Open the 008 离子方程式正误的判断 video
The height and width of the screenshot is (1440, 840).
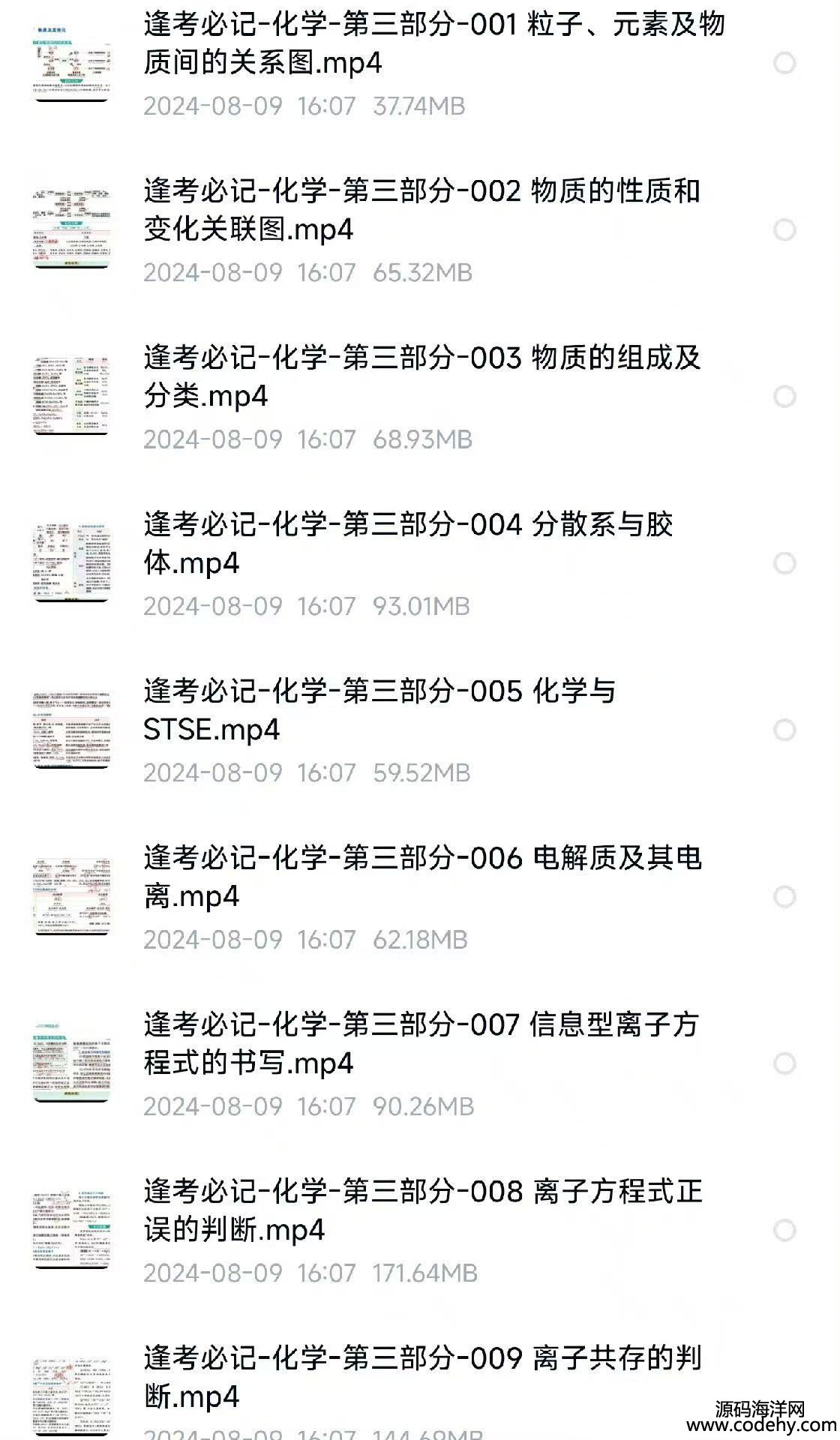[422, 1210]
